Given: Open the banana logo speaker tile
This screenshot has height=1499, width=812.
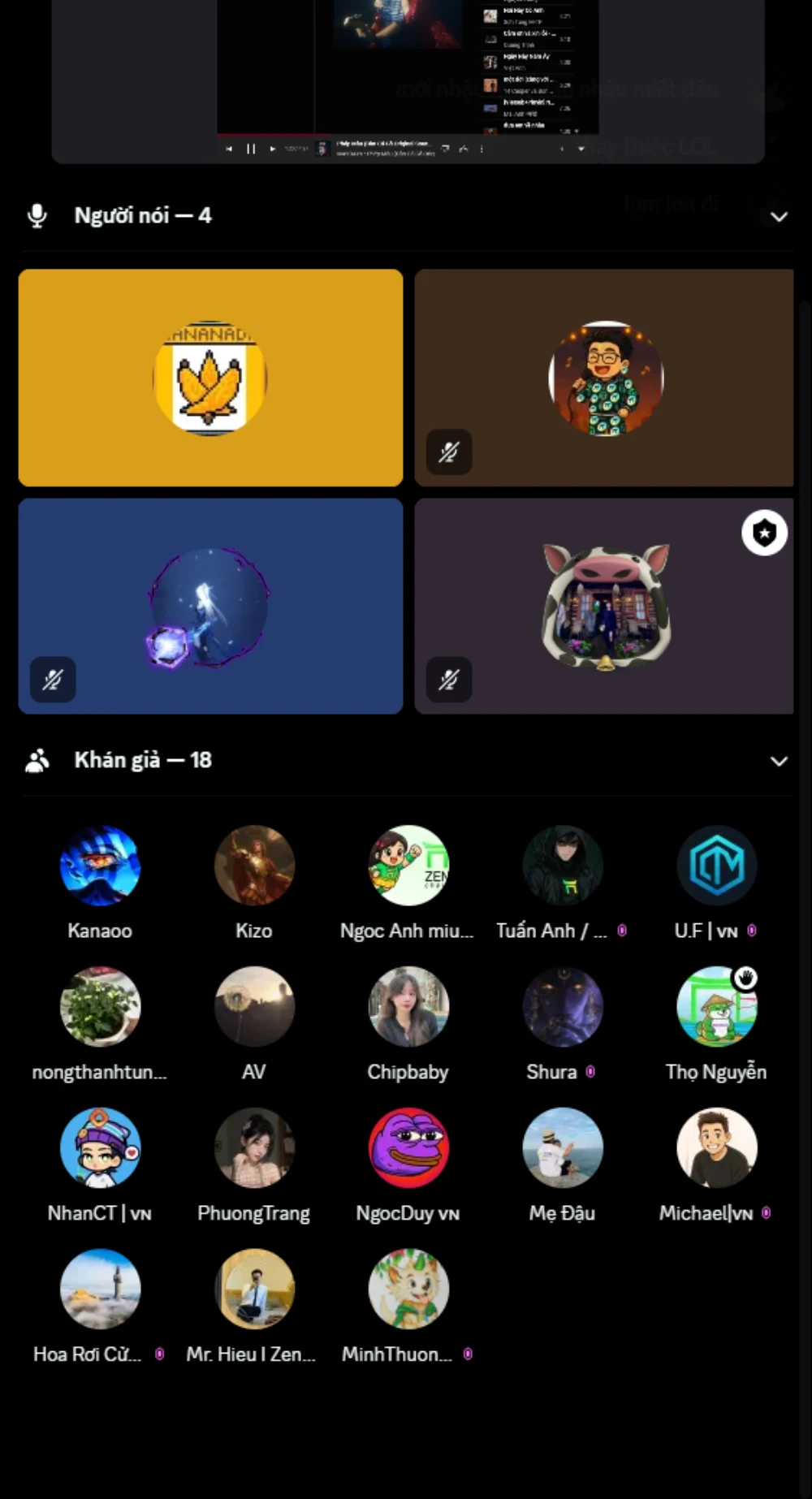Looking at the screenshot, I should (210, 378).
